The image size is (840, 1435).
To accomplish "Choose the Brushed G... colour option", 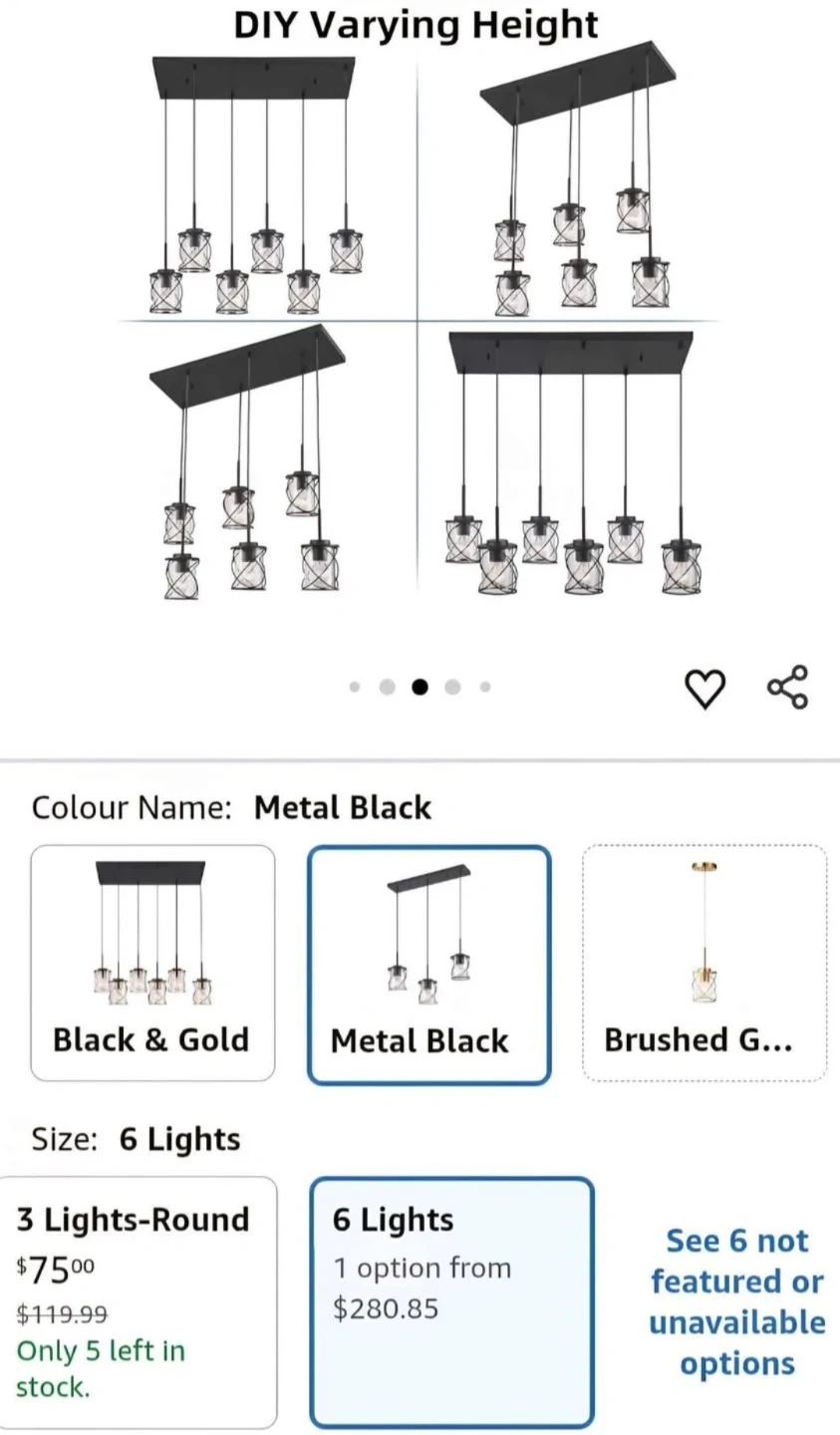I will 704,964.
